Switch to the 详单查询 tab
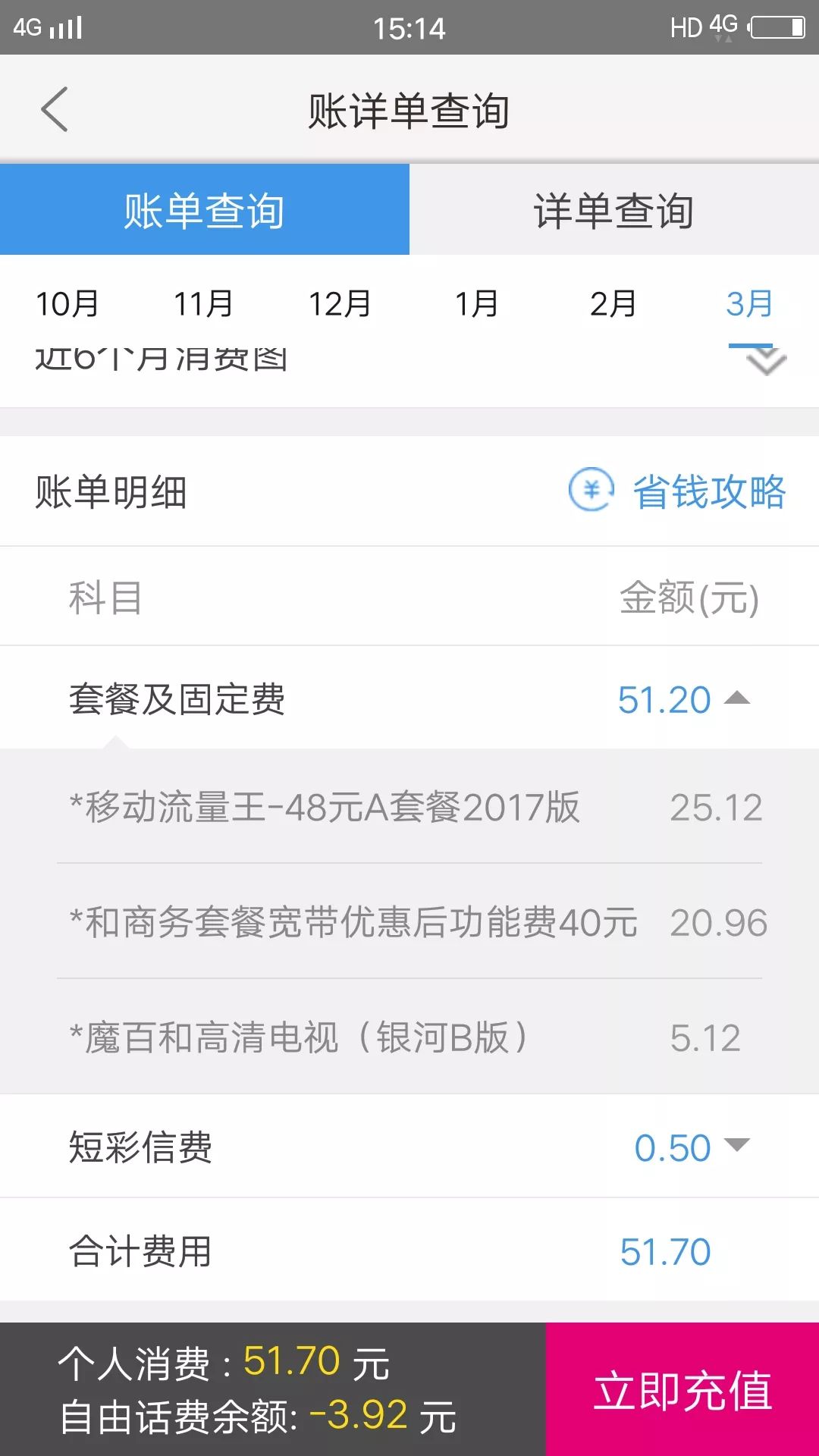 613,210
